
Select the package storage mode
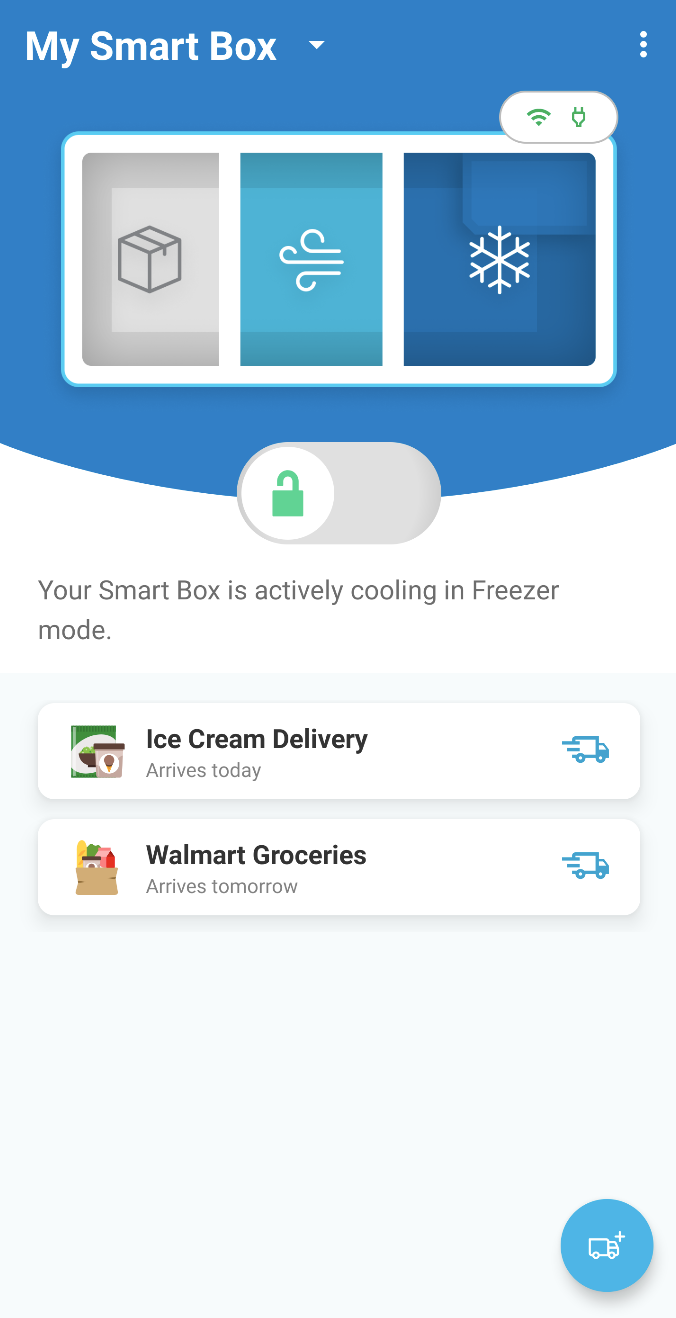point(150,259)
